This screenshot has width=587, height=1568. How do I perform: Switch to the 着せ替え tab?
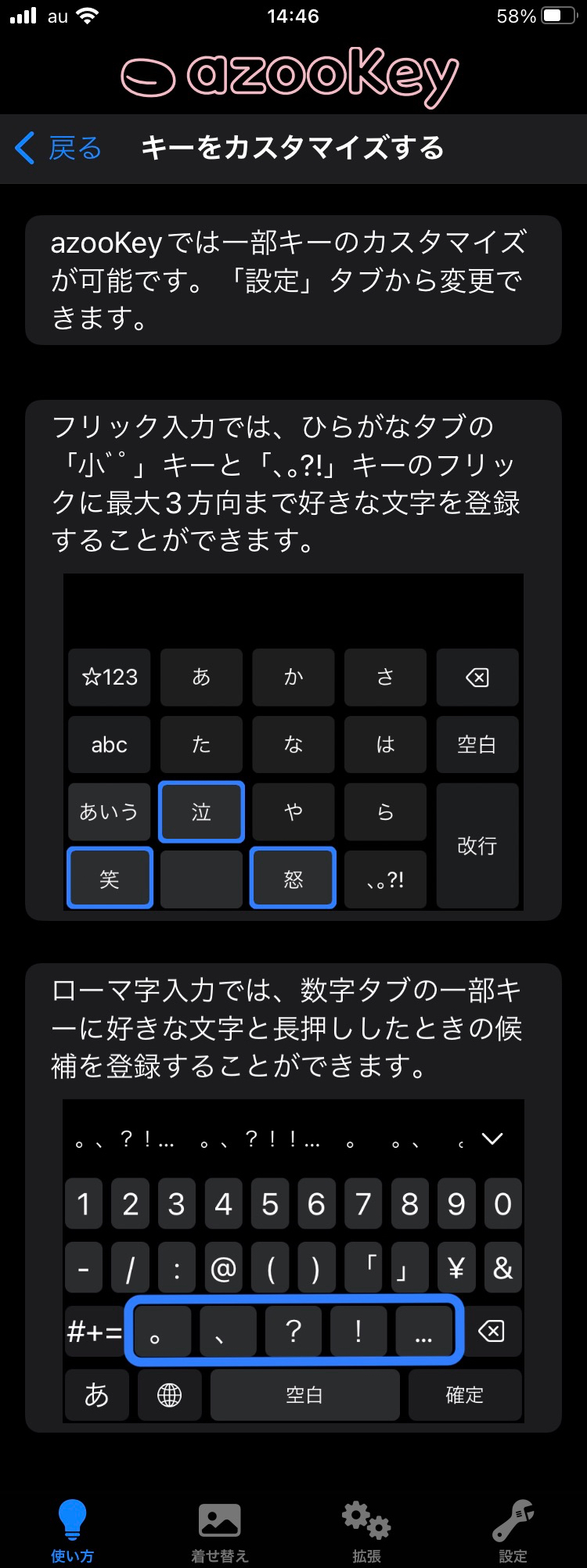point(219,1530)
